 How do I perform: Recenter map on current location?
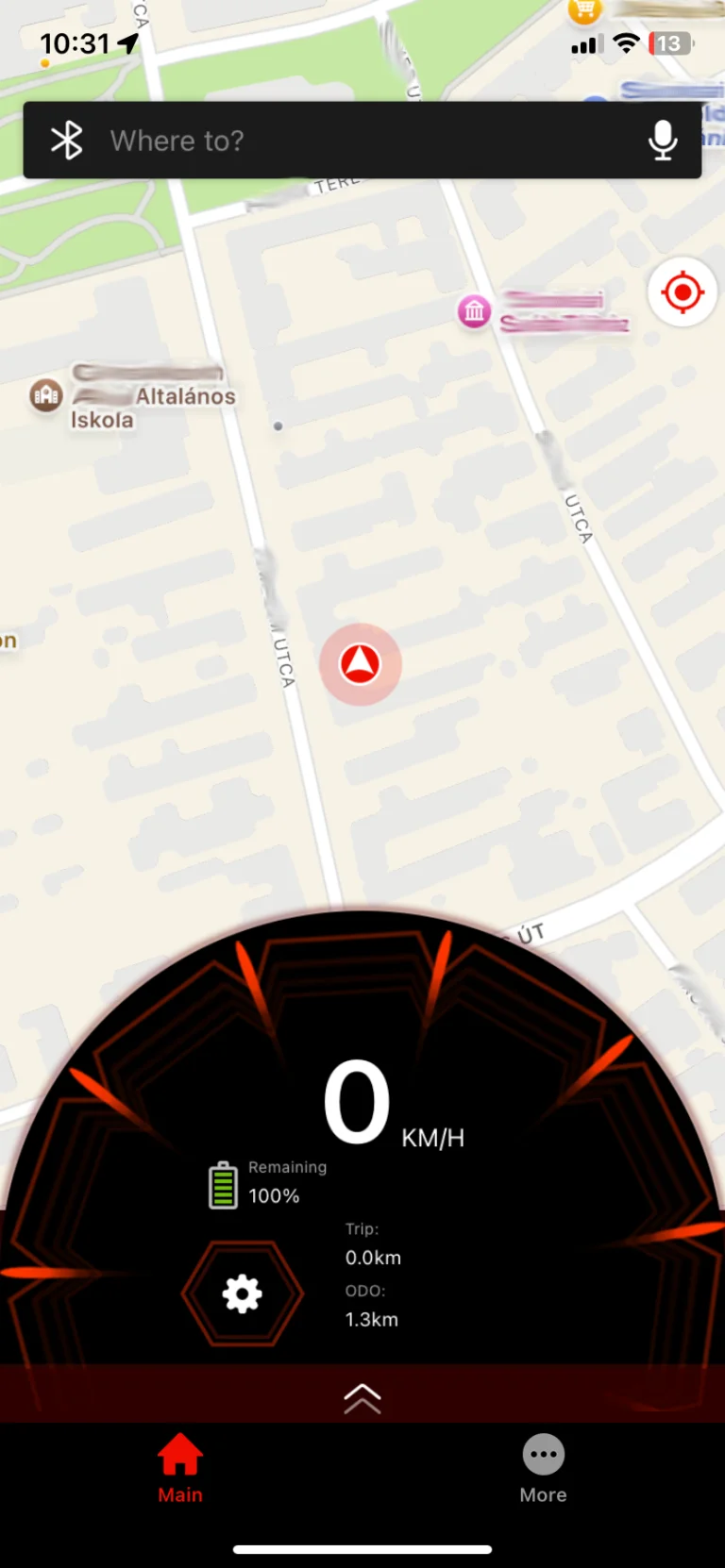(x=683, y=292)
